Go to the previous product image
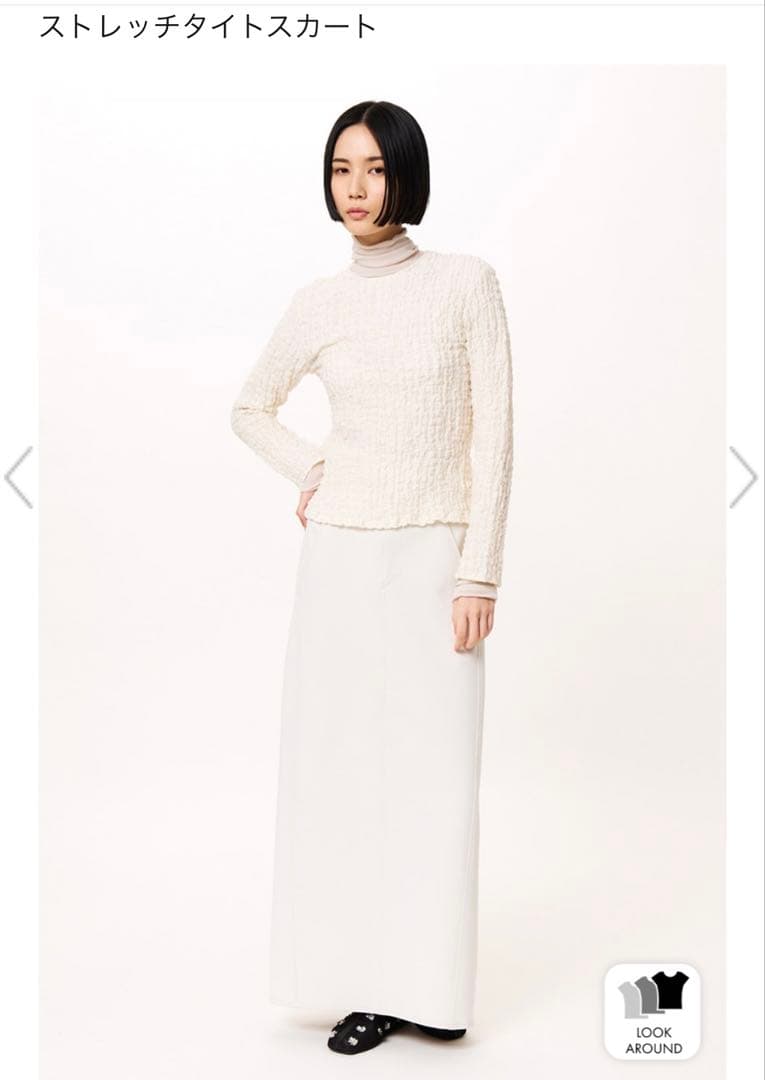765x1080 pixels. click(19, 478)
